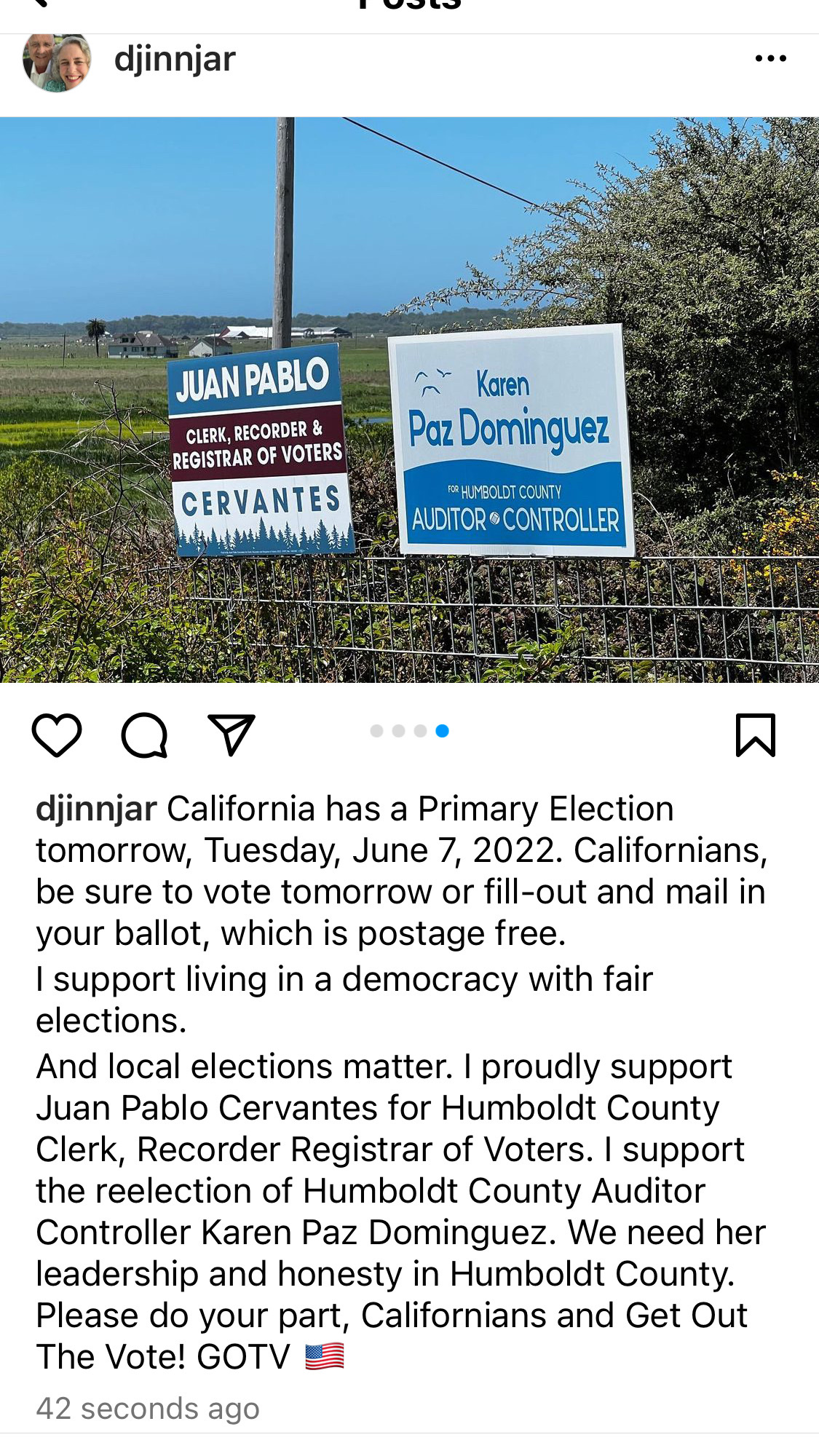This screenshot has width=819, height=1456.
Task: Tap the campaign signs photo
Action: tap(409, 400)
